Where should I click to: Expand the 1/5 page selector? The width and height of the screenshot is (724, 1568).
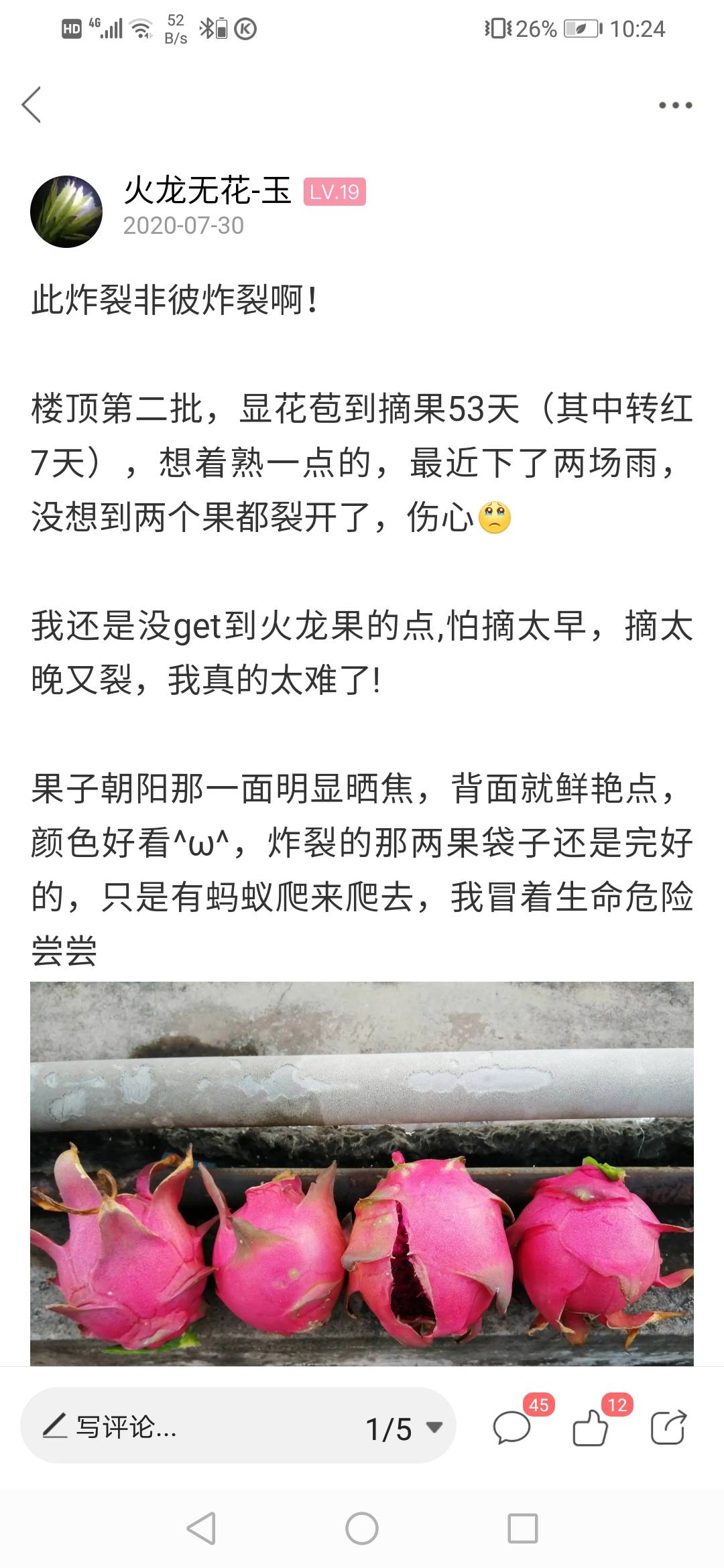coord(404,1428)
